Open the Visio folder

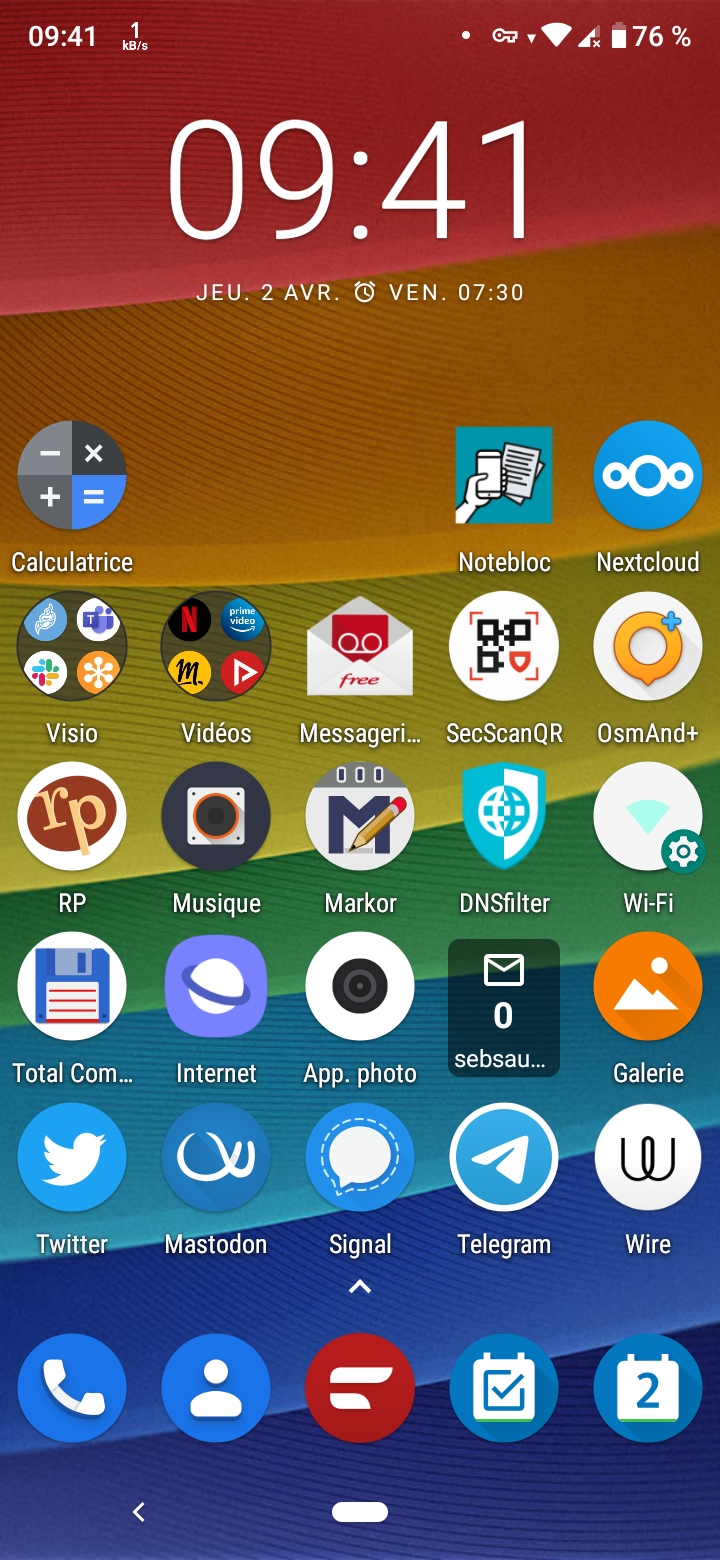pos(72,647)
